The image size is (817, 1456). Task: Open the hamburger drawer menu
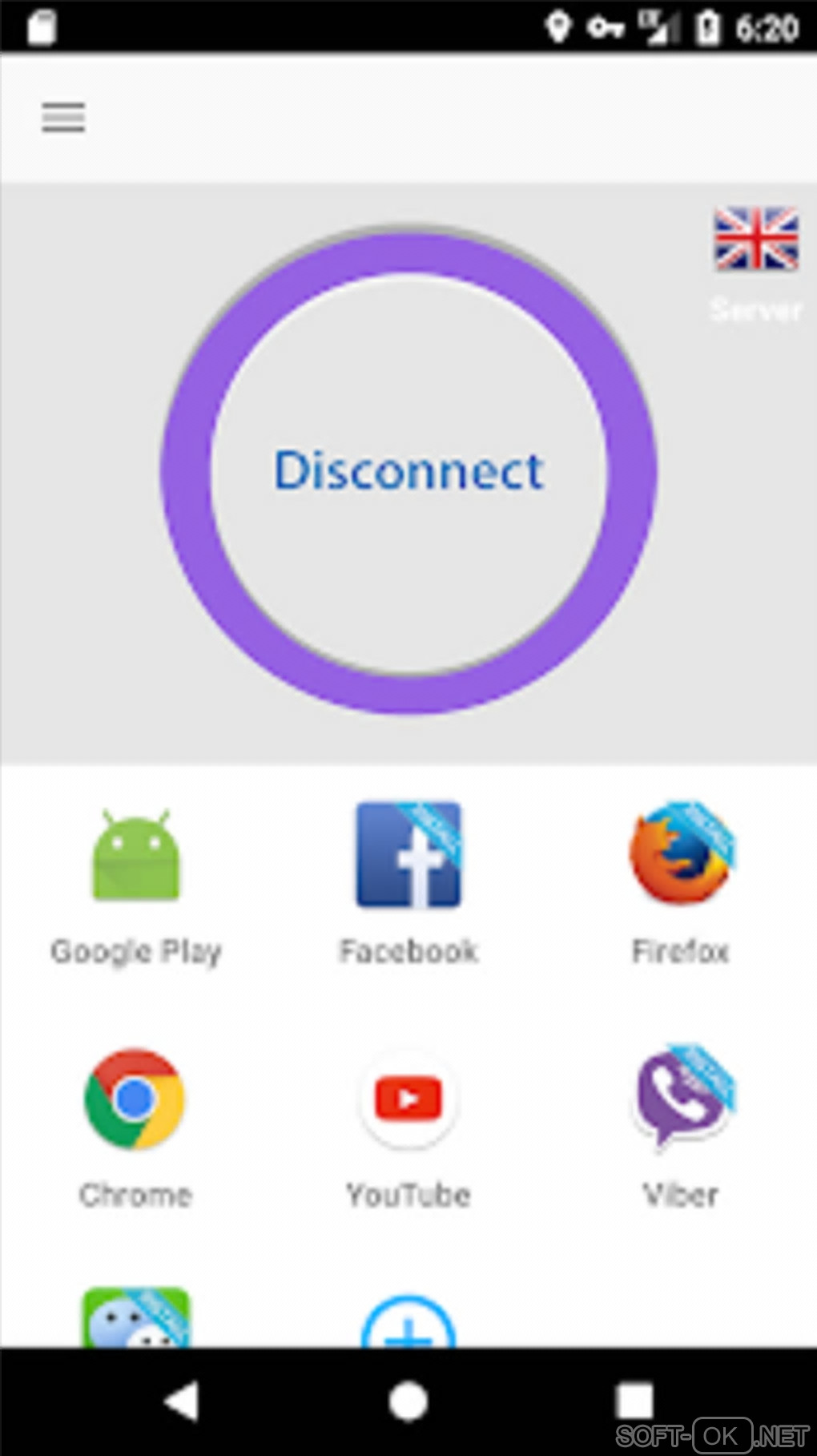63,118
